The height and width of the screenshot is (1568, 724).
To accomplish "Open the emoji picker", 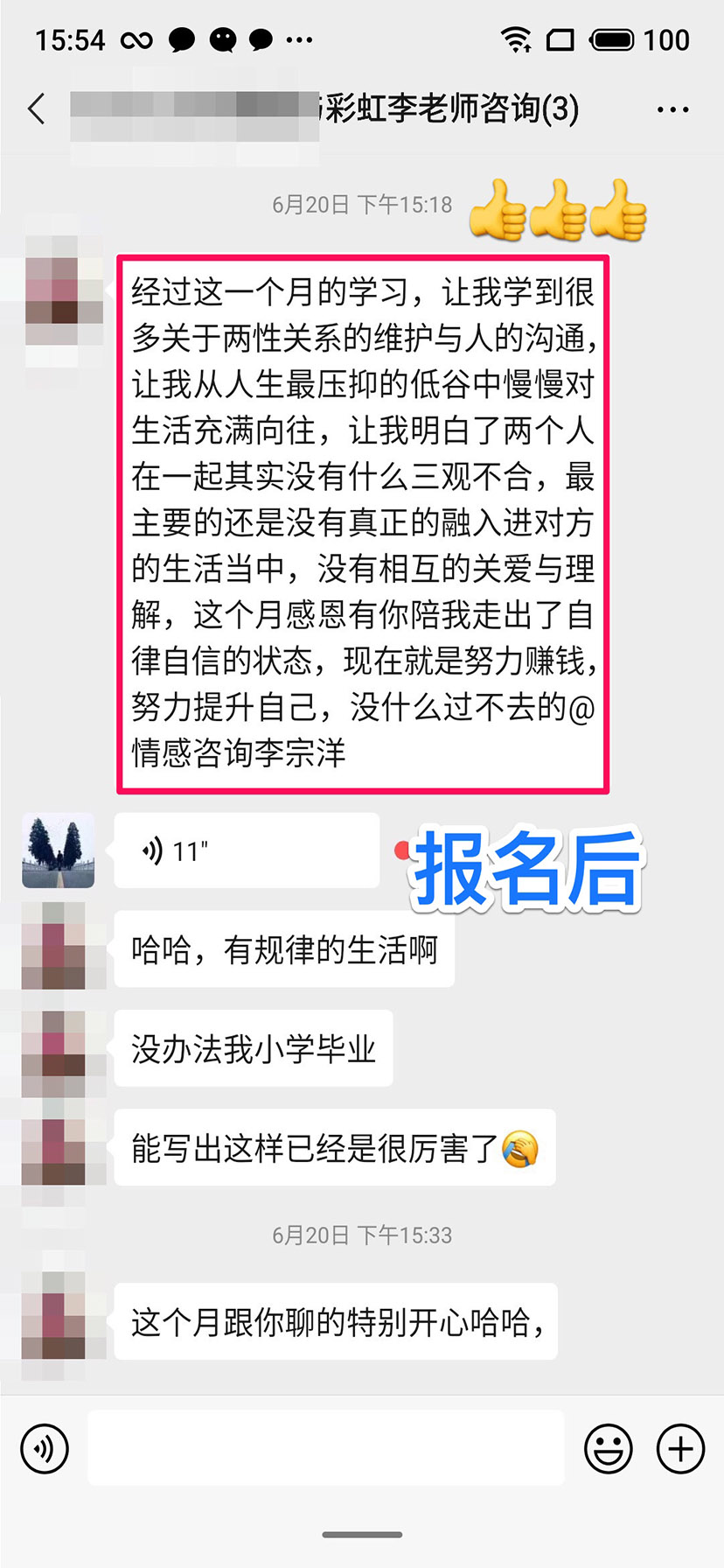I will click(609, 1448).
